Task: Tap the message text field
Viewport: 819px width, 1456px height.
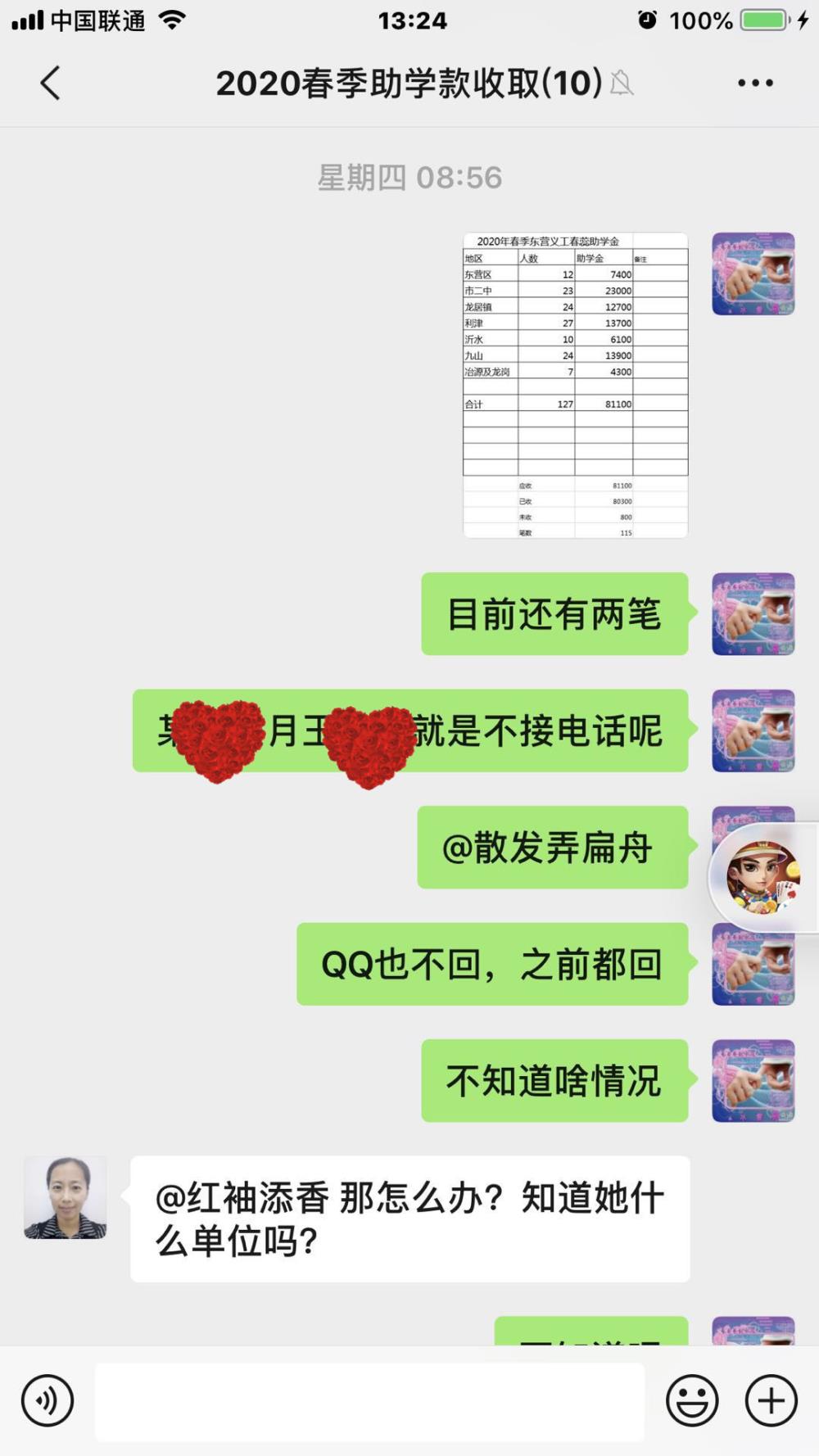Action: (x=369, y=1401)
